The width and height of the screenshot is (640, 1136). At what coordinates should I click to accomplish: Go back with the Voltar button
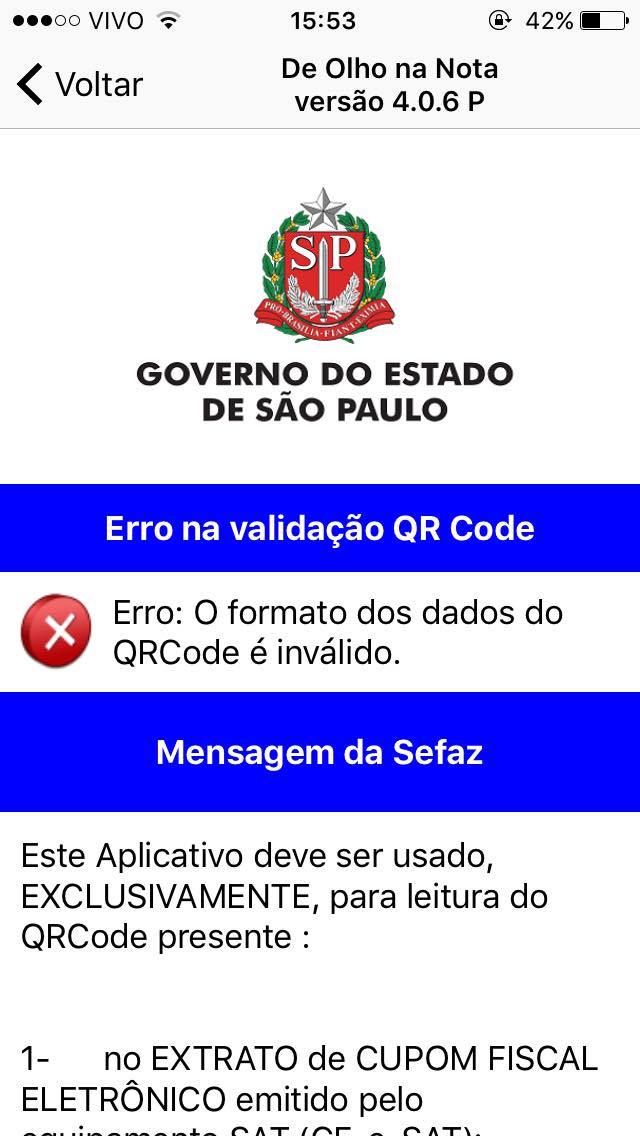point(80,85)
